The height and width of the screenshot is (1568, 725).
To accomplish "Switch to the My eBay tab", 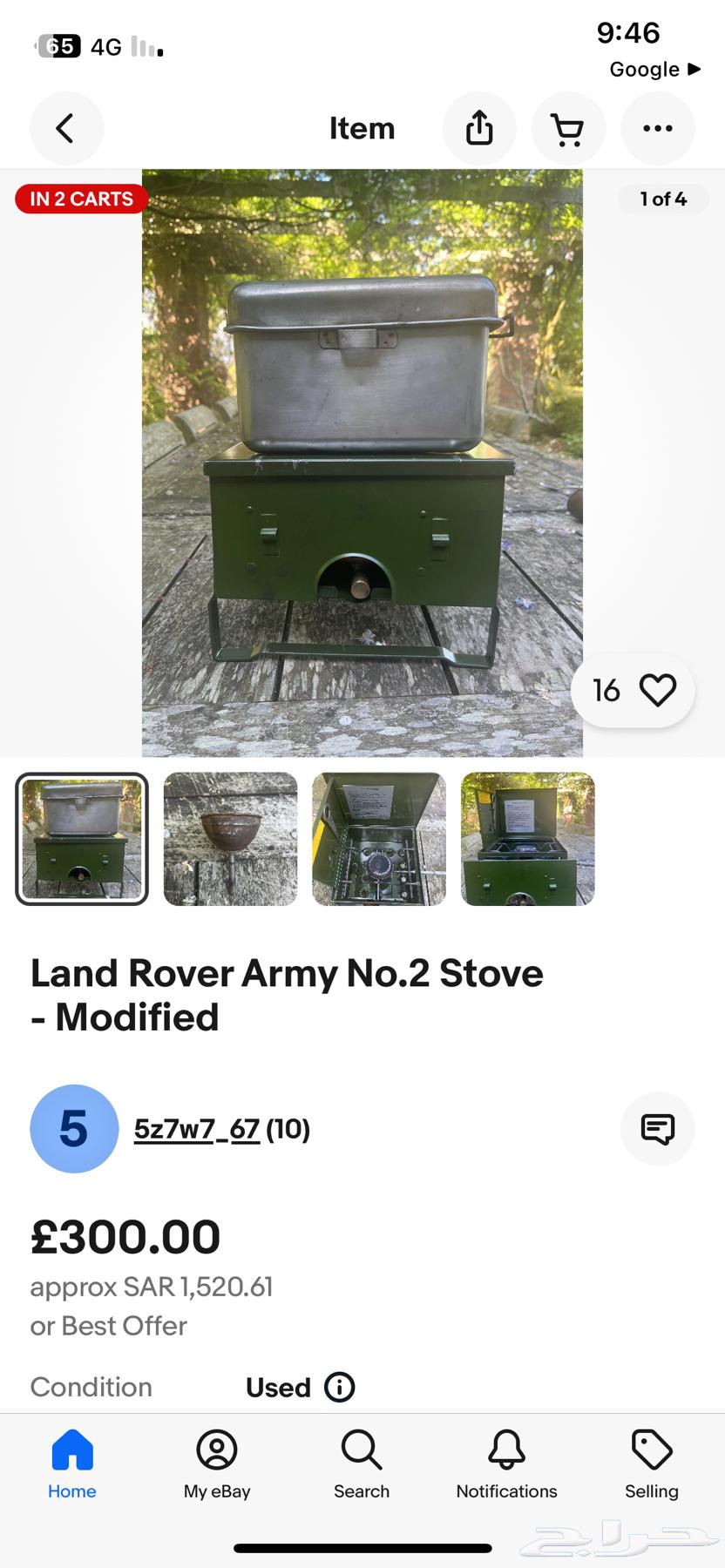I will (217, 1465).
